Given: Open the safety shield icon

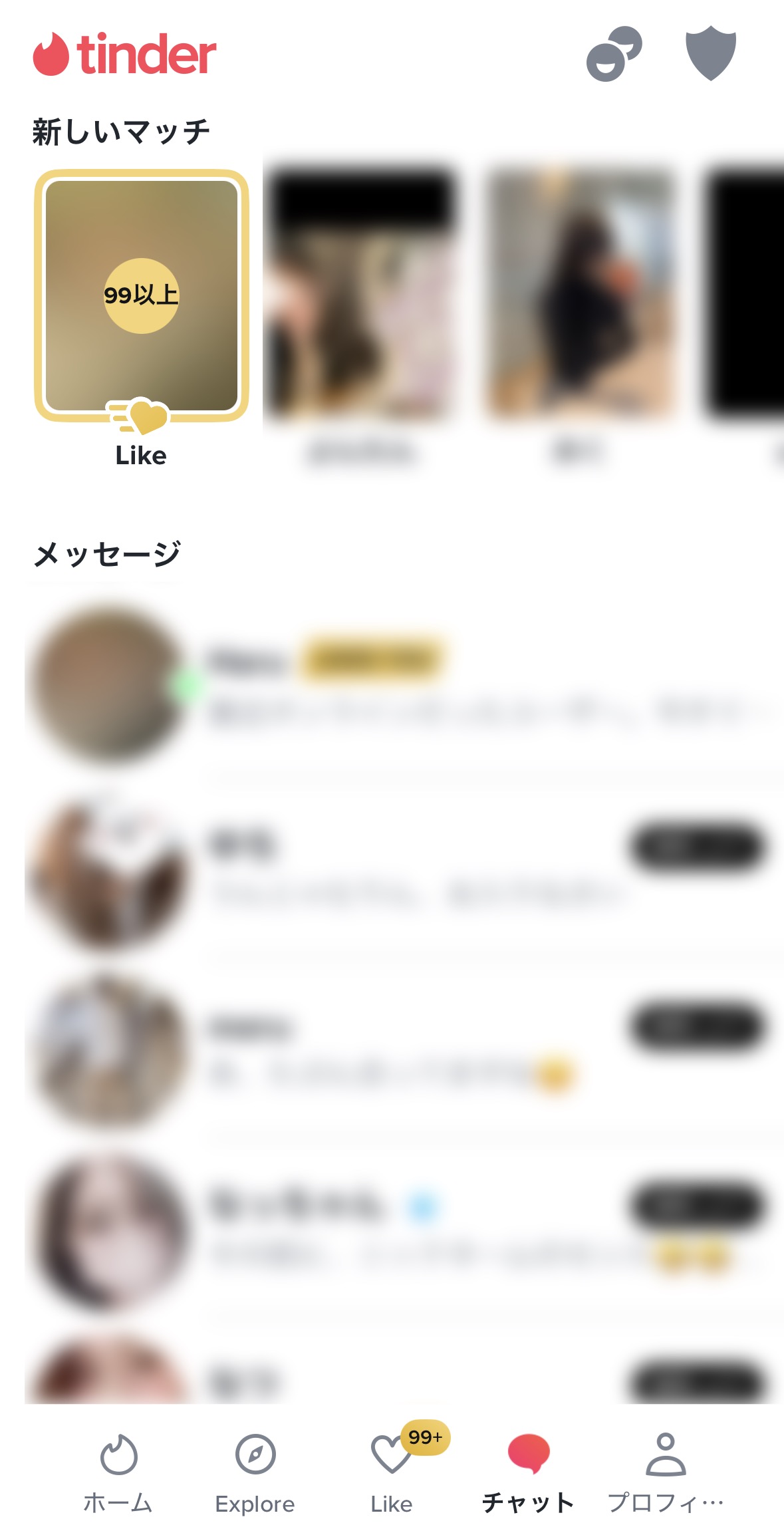Looking at the screenshot, I should (x=710, y=53).
